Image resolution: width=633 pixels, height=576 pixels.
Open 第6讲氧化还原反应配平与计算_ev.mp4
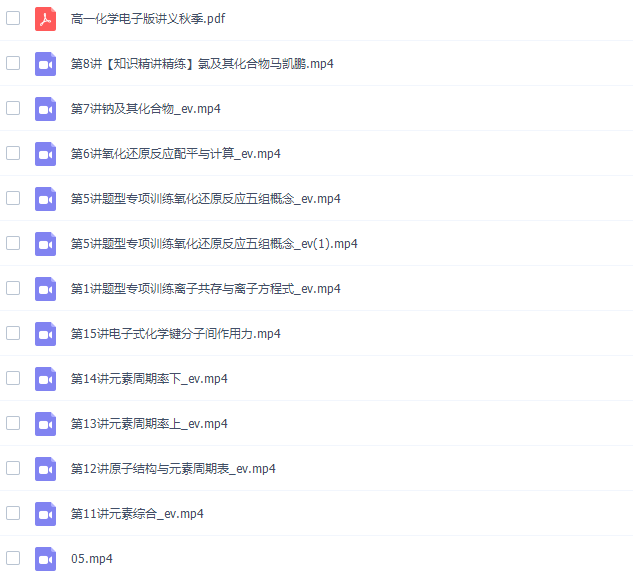pyautogui.click(x=175, y=154)
